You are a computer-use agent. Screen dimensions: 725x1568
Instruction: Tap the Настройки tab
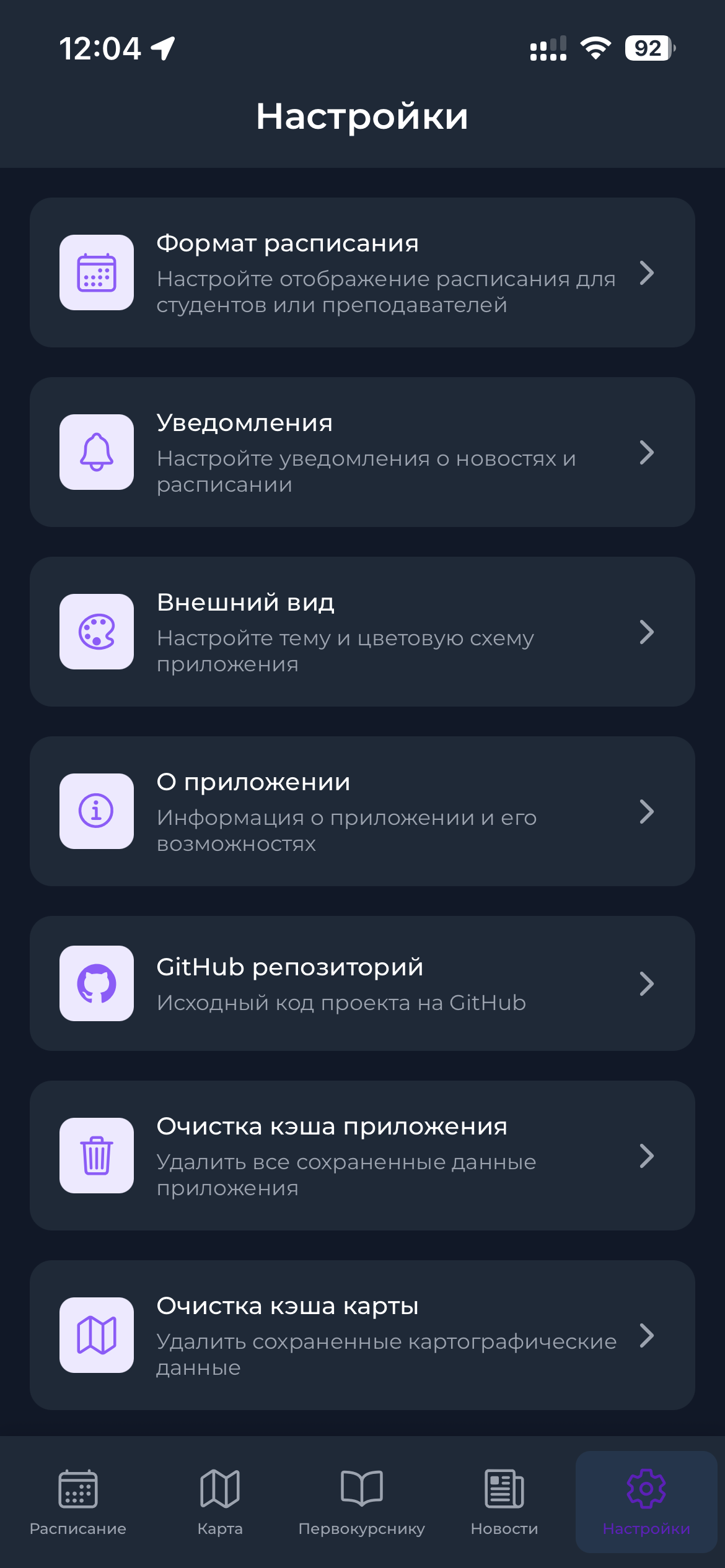click(x=646, y=1501)
